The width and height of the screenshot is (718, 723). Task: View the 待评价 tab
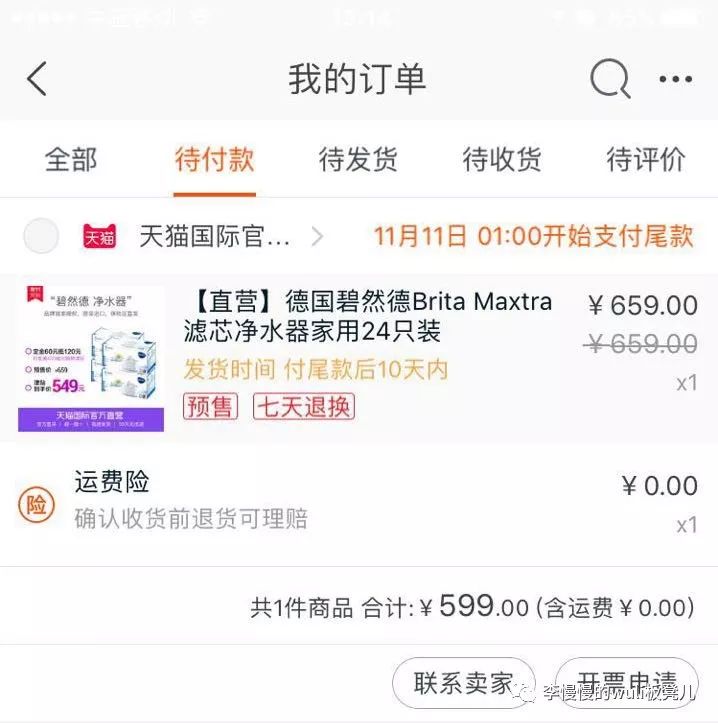point(646,159)
